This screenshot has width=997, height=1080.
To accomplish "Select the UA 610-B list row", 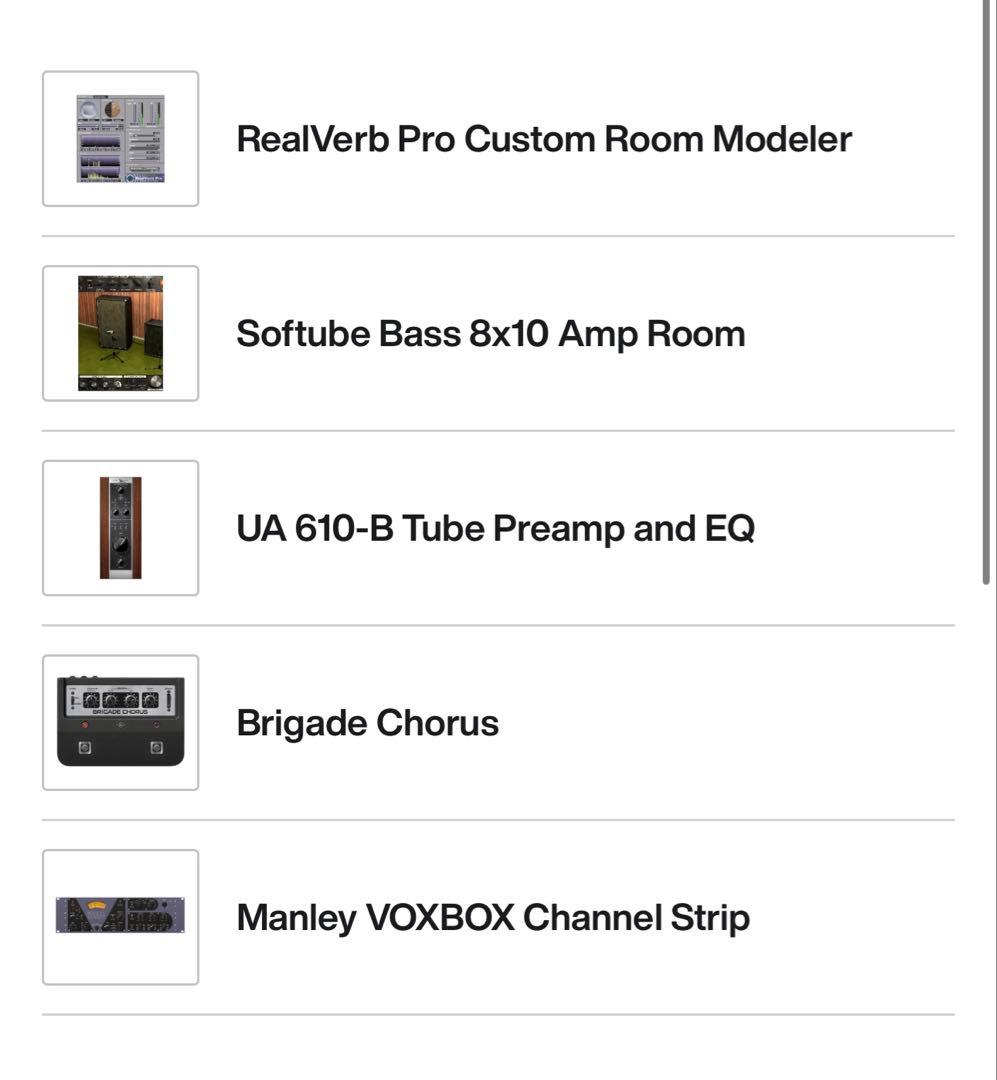I will [600, 527].
